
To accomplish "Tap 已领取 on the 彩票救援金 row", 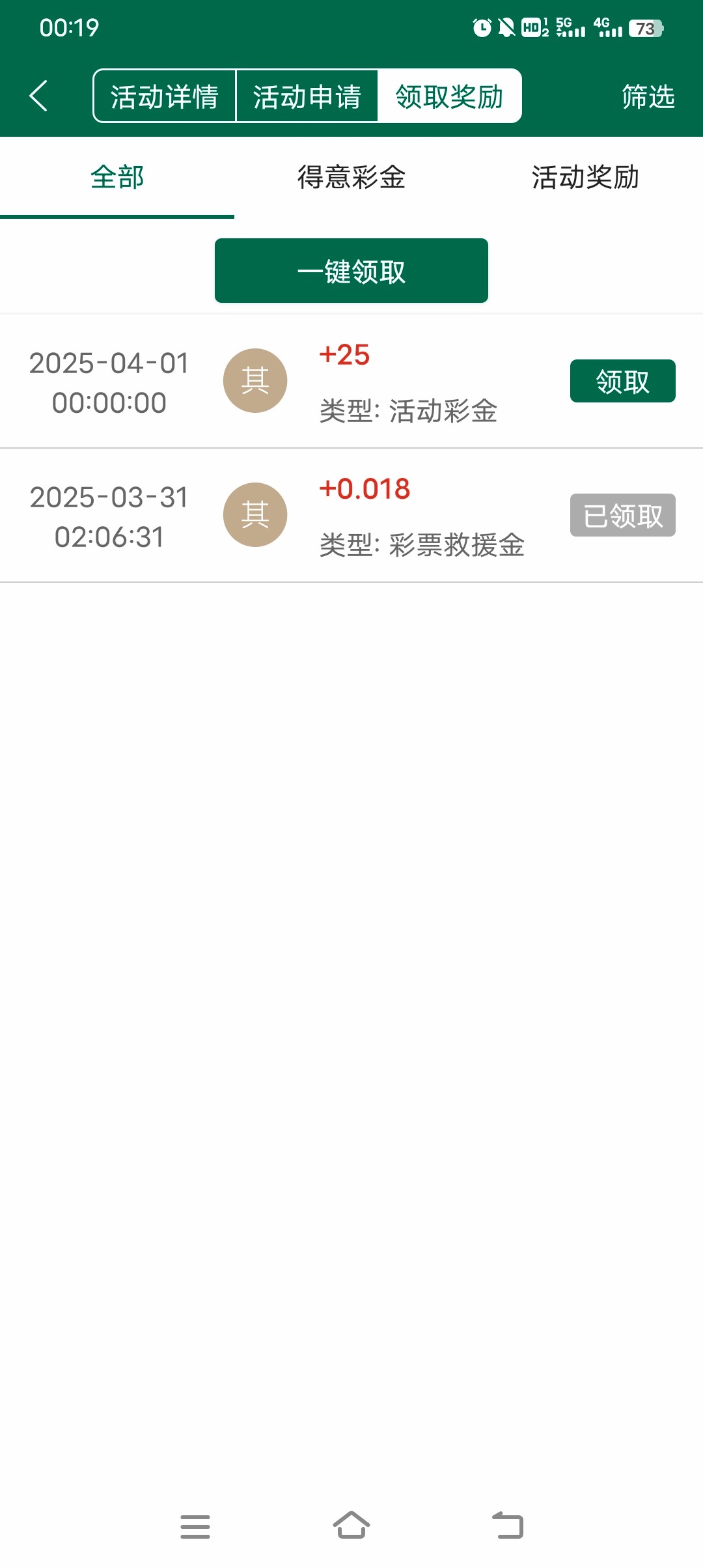I will pyautogui.click(x=623, y=515).
